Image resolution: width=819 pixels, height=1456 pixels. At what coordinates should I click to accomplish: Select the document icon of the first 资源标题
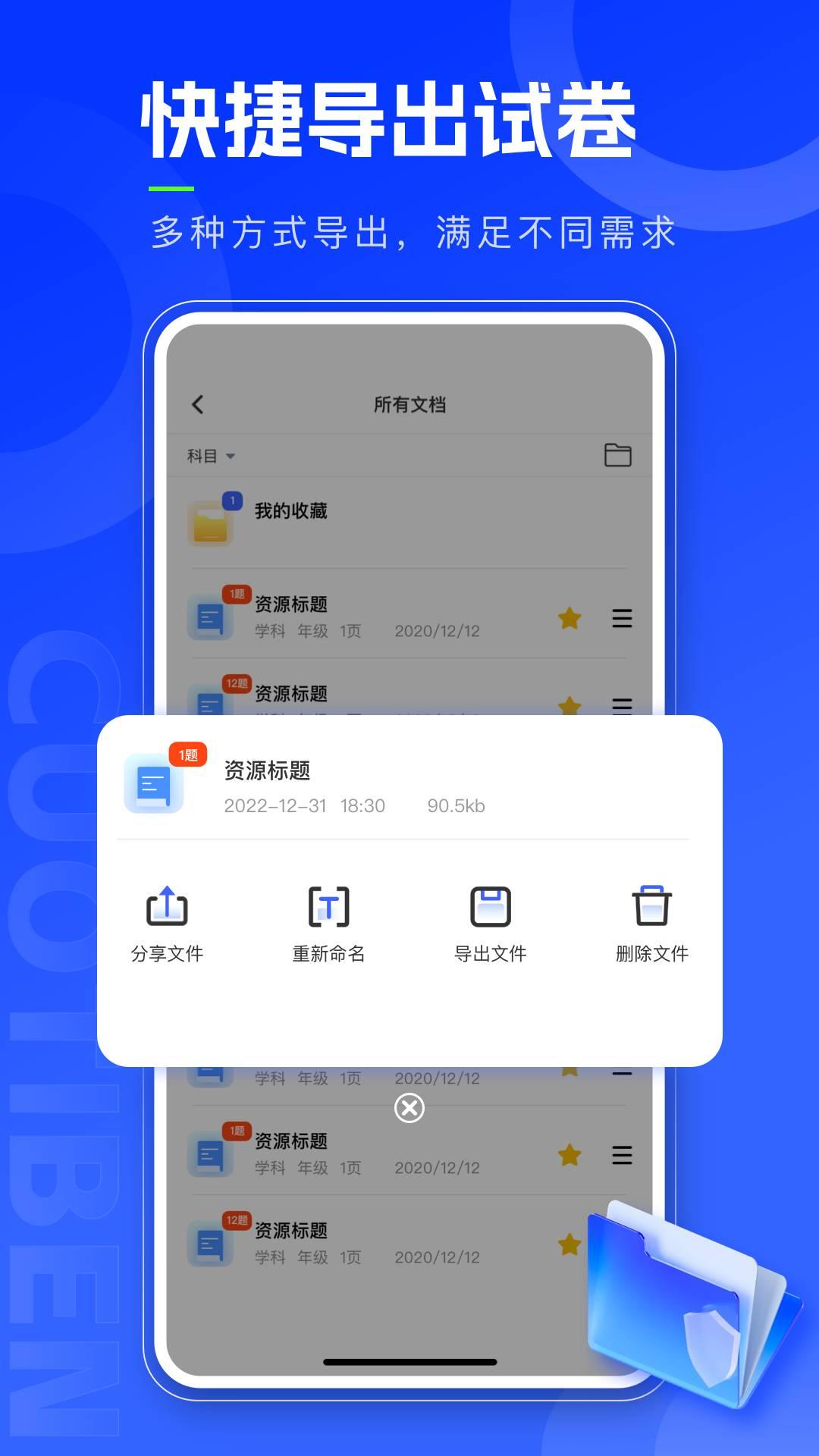[210, 619]
